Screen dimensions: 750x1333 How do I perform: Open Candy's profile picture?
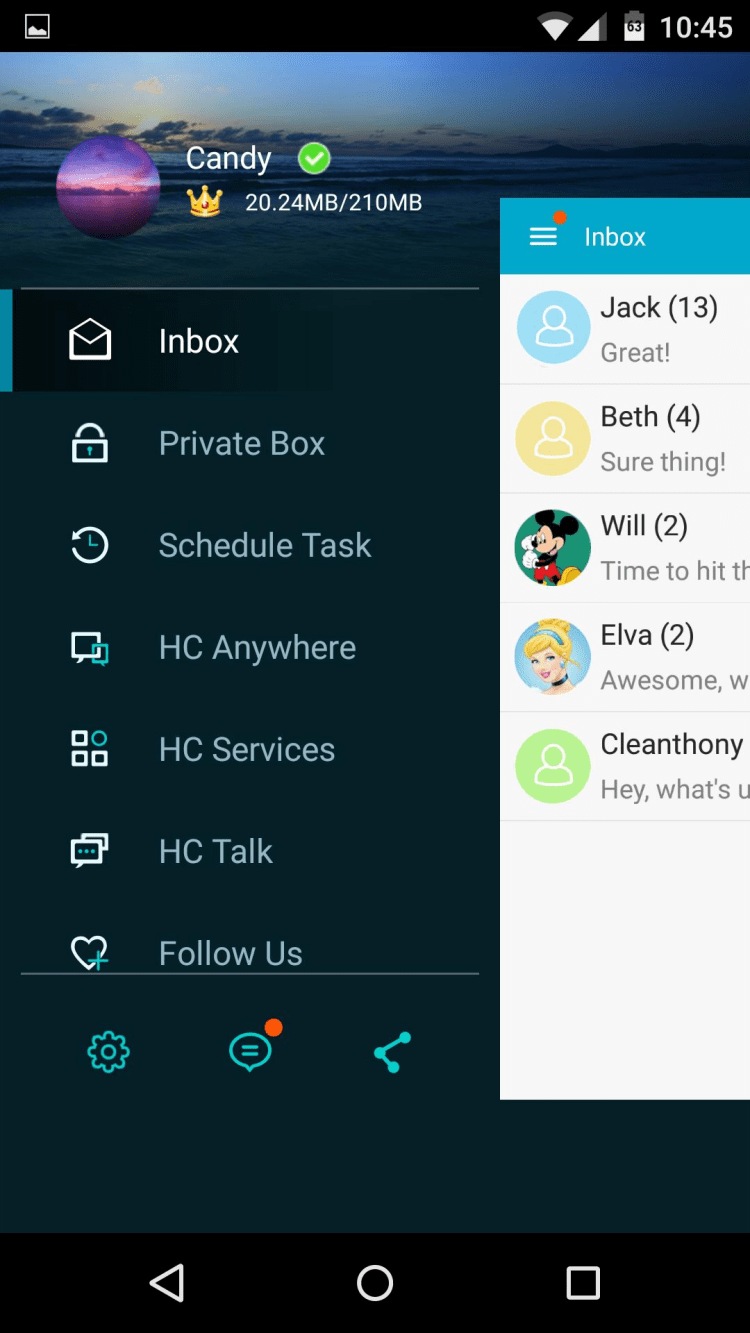point(108,187)
